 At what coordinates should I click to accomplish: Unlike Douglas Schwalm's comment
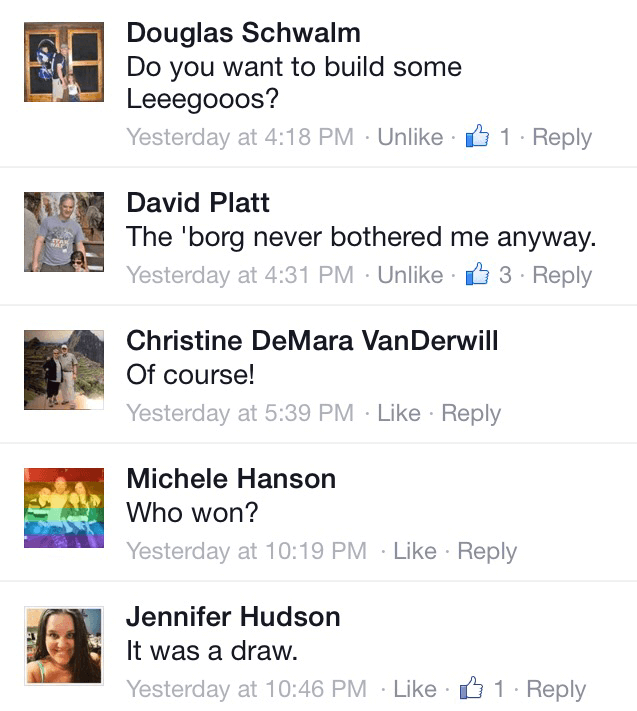tap(410, 137)
